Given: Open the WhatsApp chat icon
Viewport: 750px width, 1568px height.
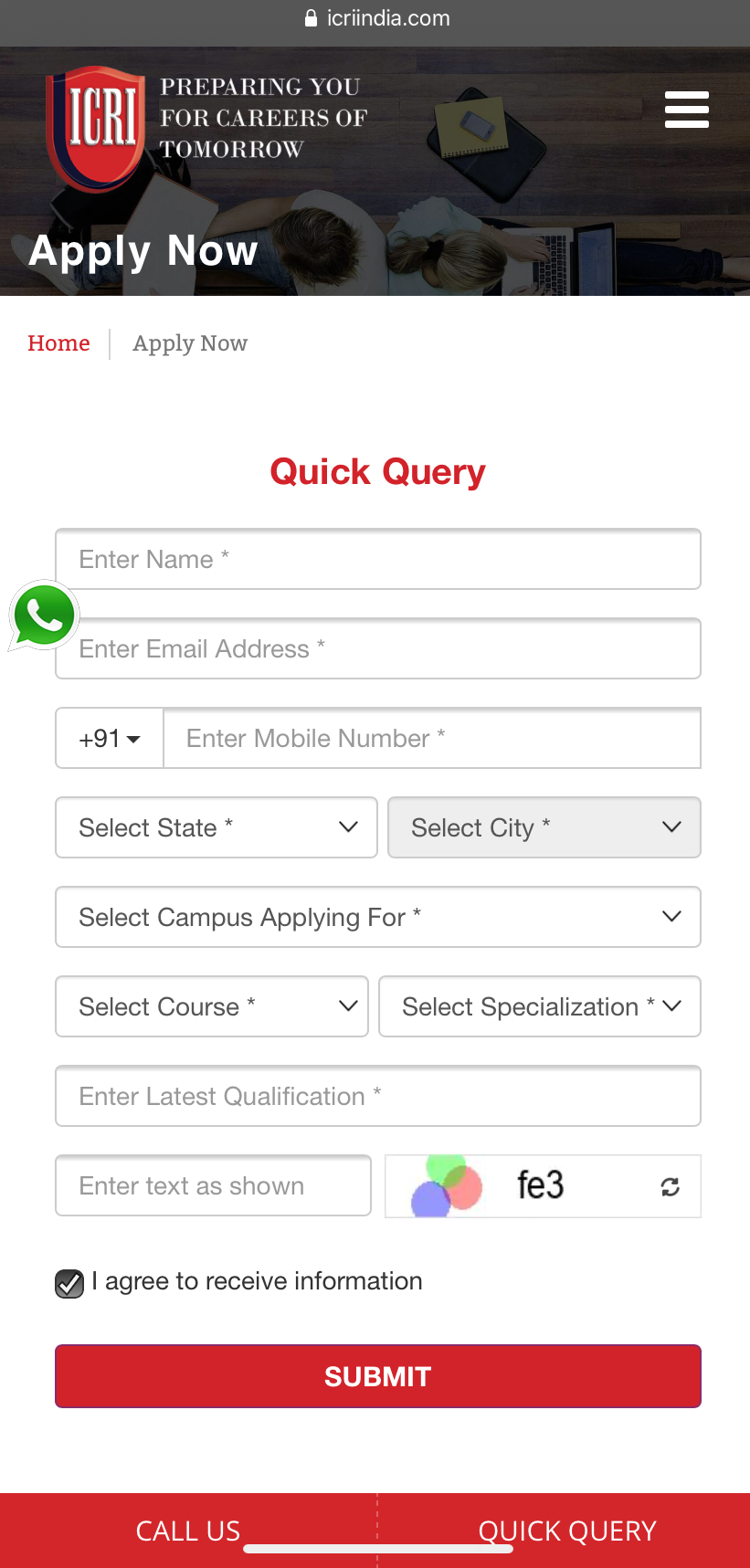Looking at the screenshot, I should tap(43, 615).
